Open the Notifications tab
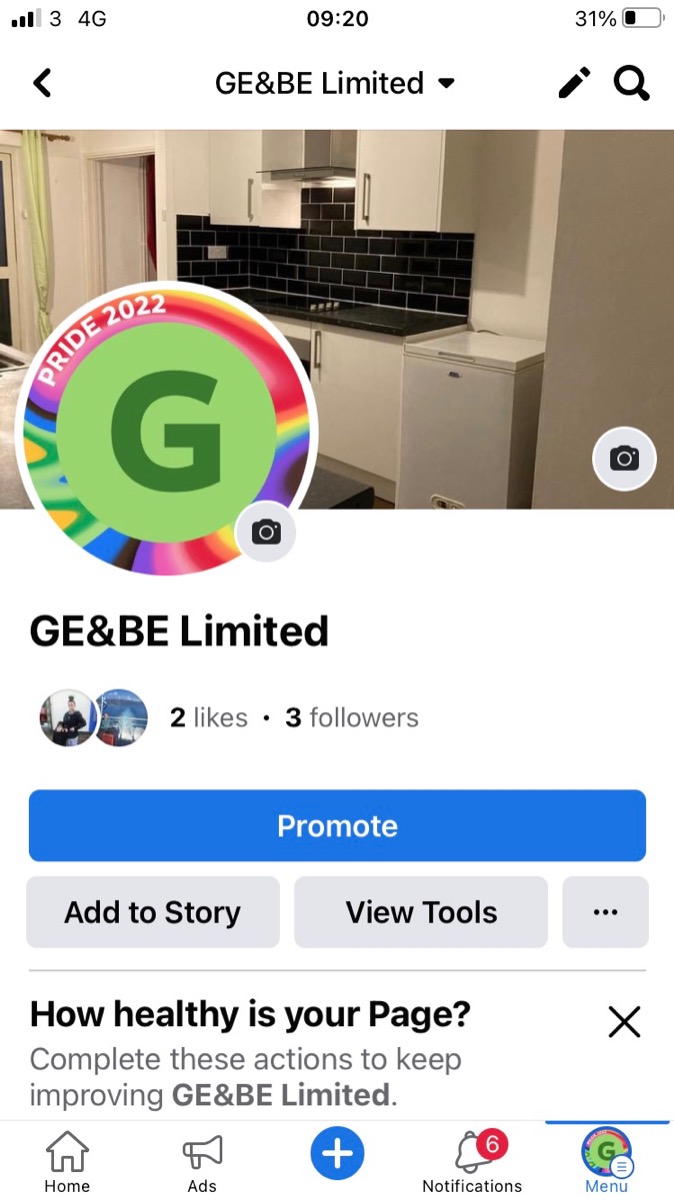Image resolution: width=674 pixels, height=1200 pixels. pos(472,1161)
